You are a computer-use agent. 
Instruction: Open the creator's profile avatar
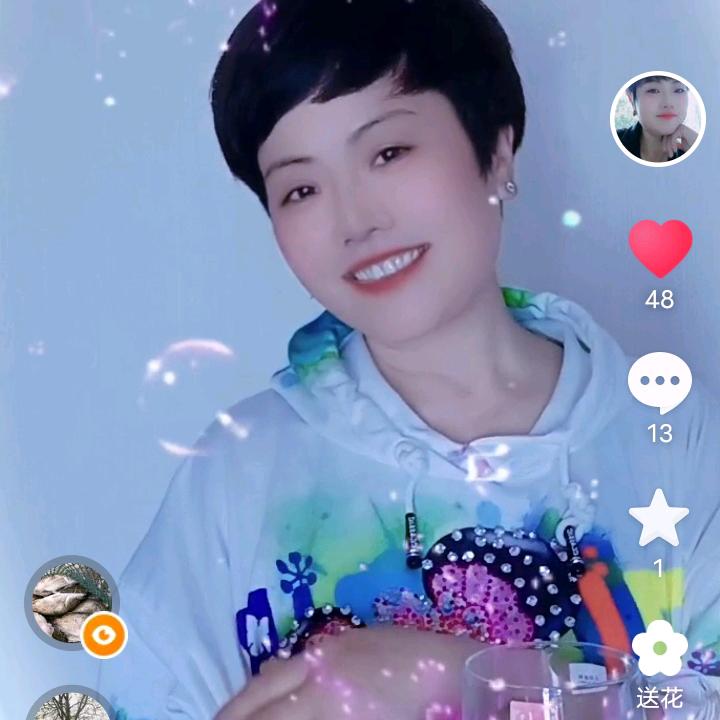[658, 119]
